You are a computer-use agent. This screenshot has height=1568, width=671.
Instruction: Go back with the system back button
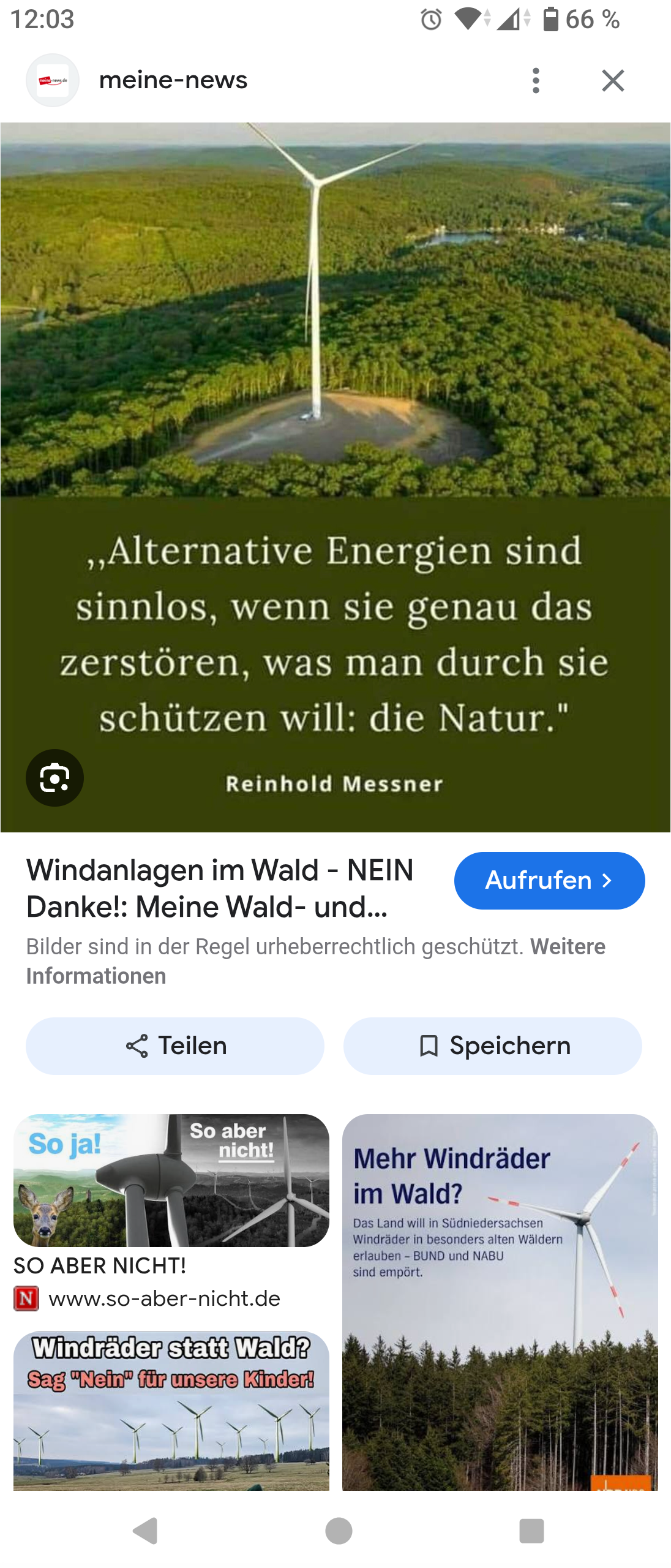point(146,1531)
